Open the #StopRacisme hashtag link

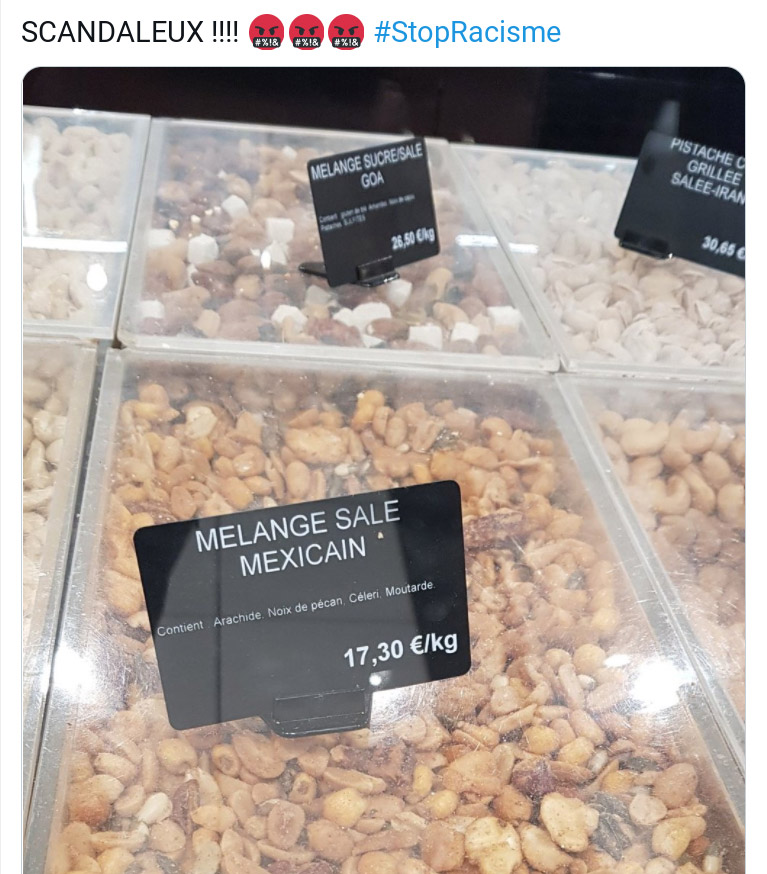click(467, 32)
